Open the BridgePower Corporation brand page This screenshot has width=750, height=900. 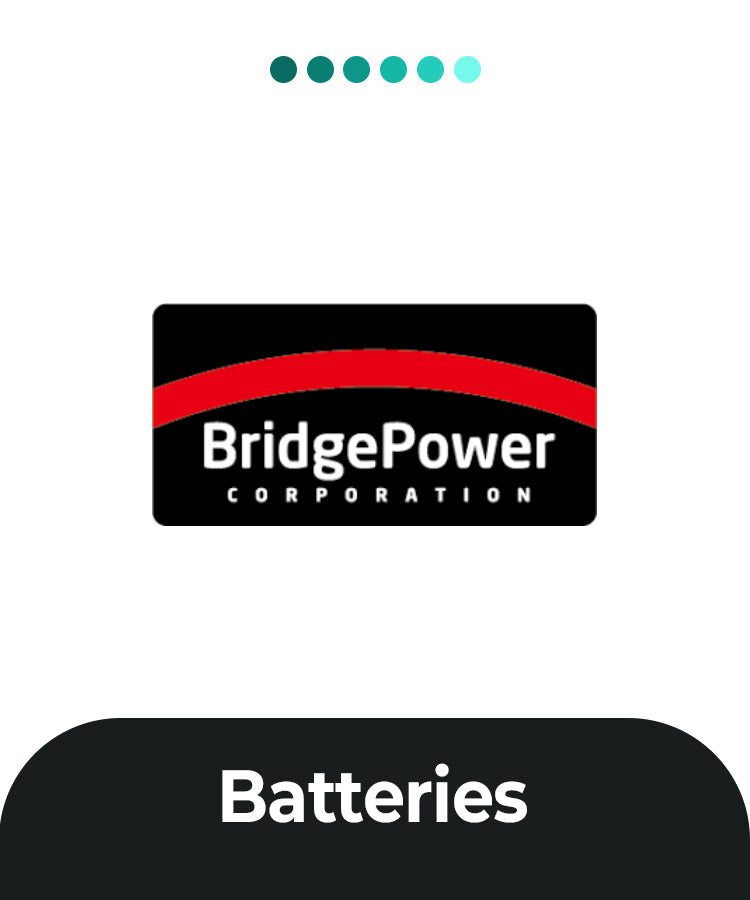(x=375, y=413)
